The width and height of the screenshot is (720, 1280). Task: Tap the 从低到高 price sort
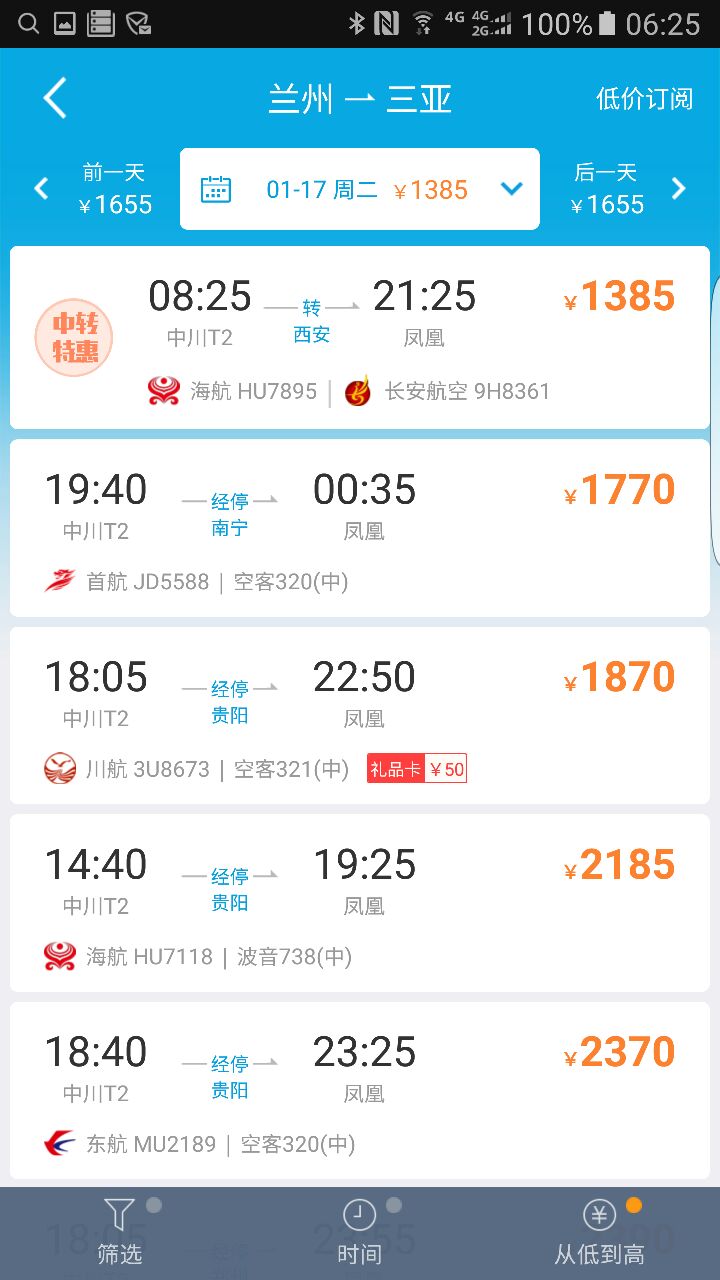click(x=600, y=1233)
